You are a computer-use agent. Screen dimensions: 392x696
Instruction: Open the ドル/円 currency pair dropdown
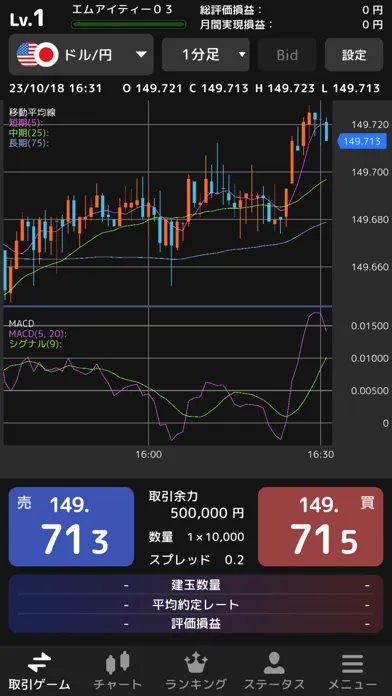tap(81, 55)
